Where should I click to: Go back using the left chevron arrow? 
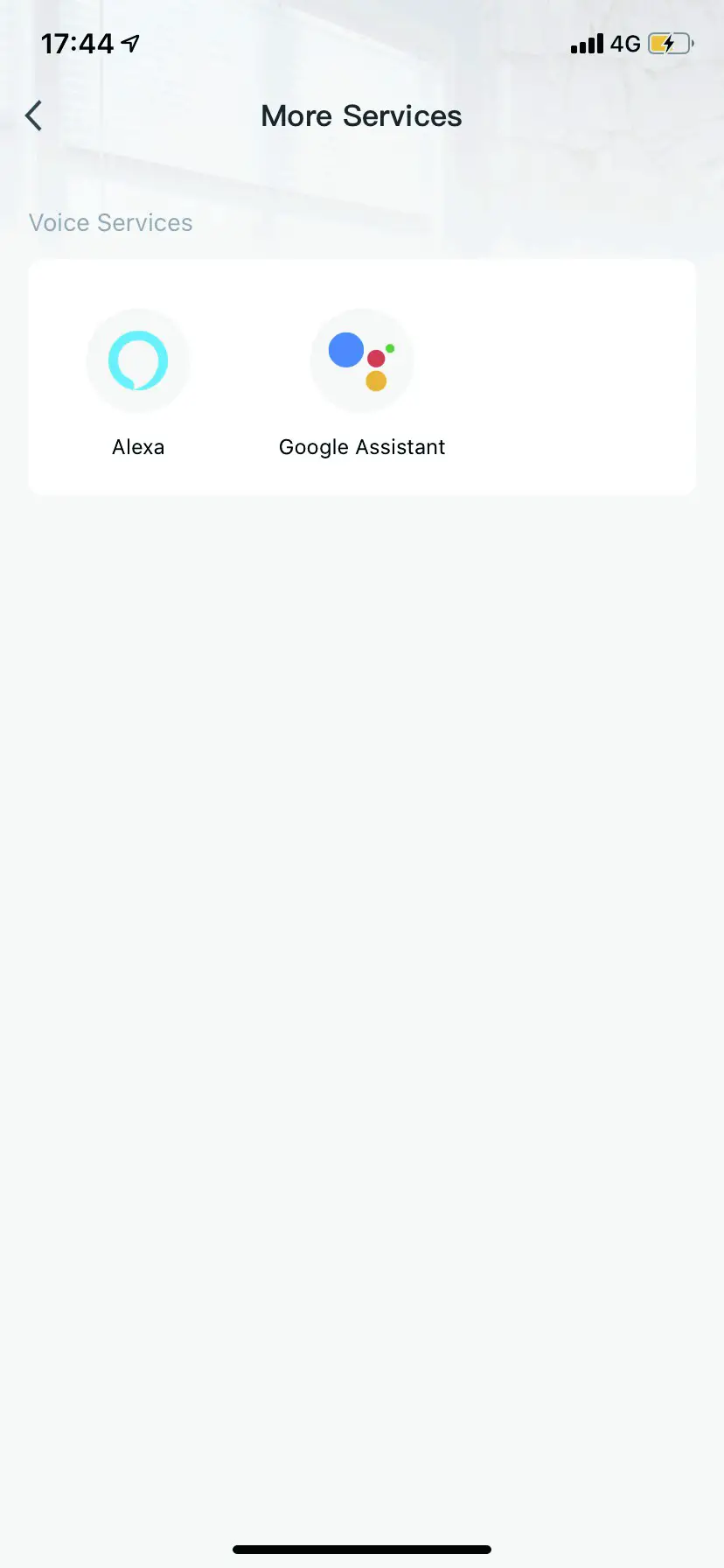click(33, 115)
